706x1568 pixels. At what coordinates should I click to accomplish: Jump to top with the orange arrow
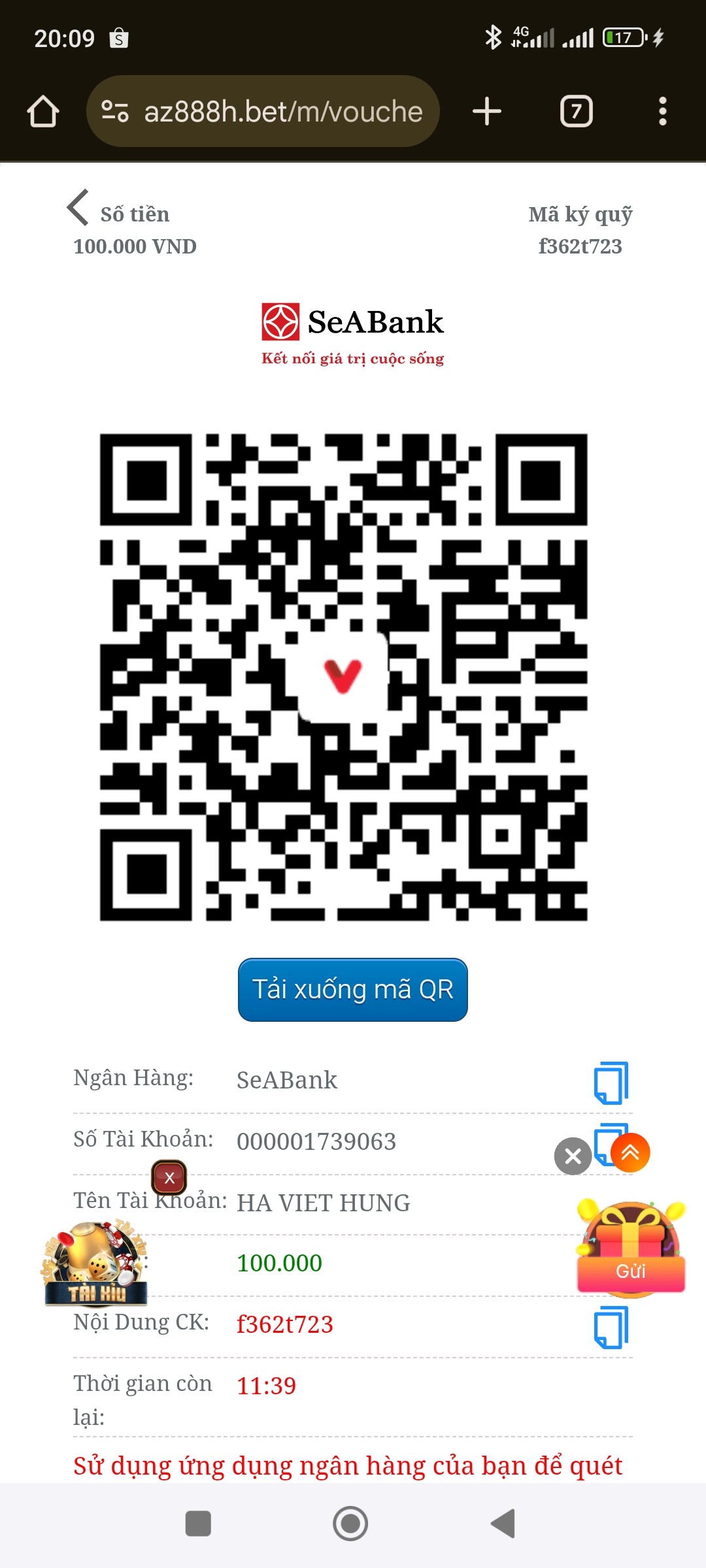[630, 1152]
